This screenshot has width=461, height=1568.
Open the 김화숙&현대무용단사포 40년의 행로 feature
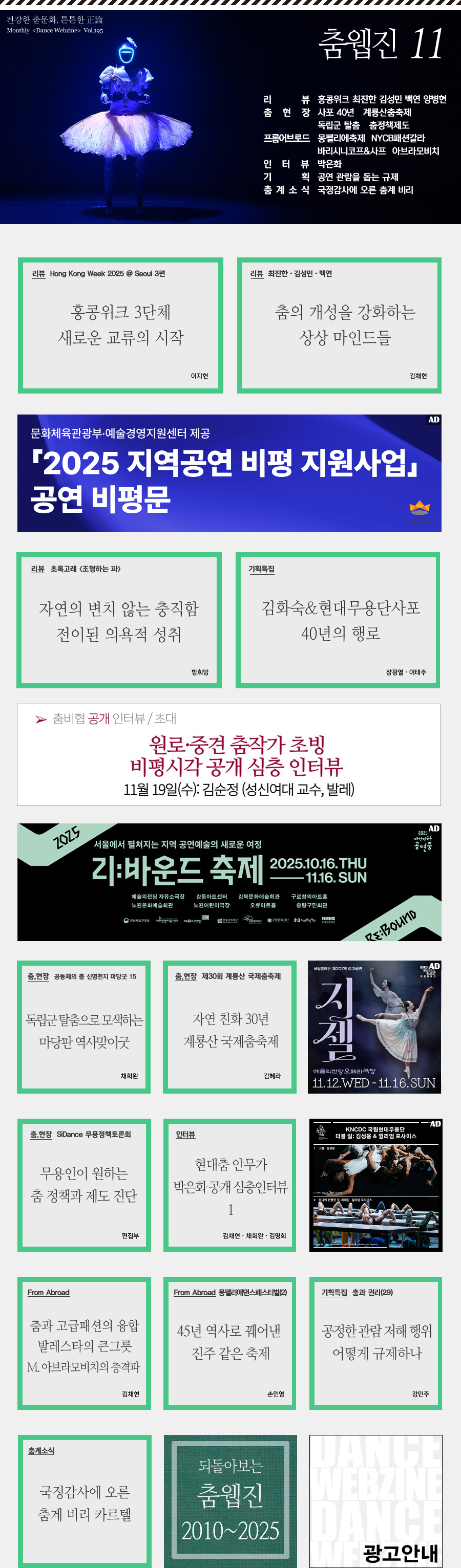point(338,620)
